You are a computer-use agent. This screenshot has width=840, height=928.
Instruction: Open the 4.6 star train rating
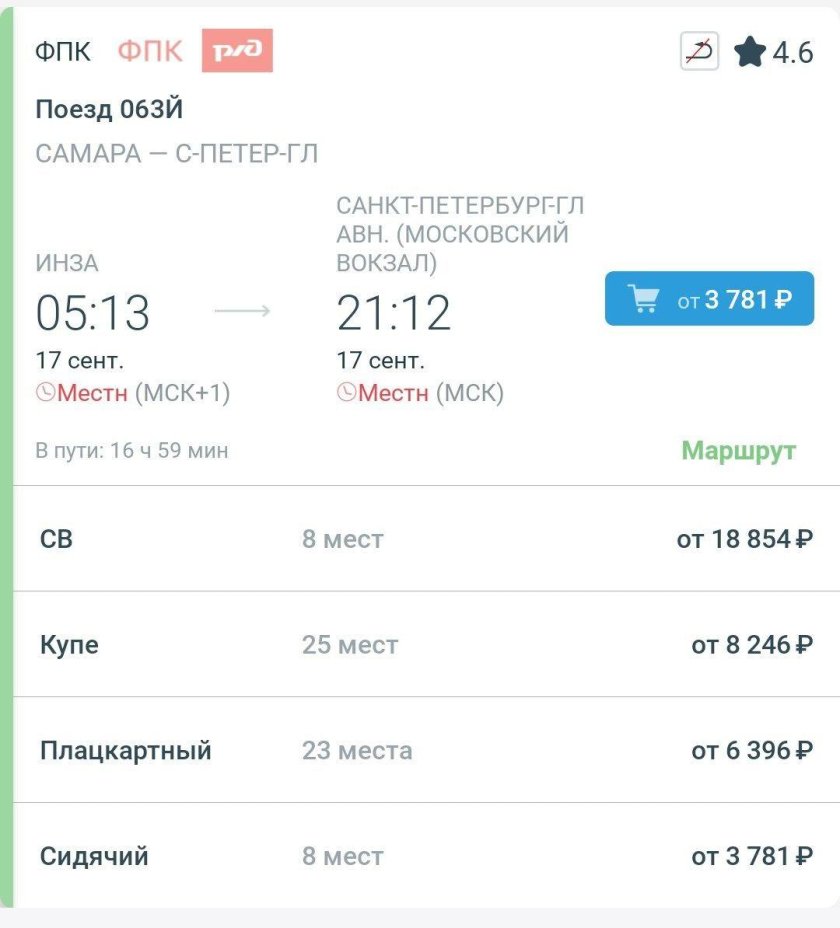[773, 52]
